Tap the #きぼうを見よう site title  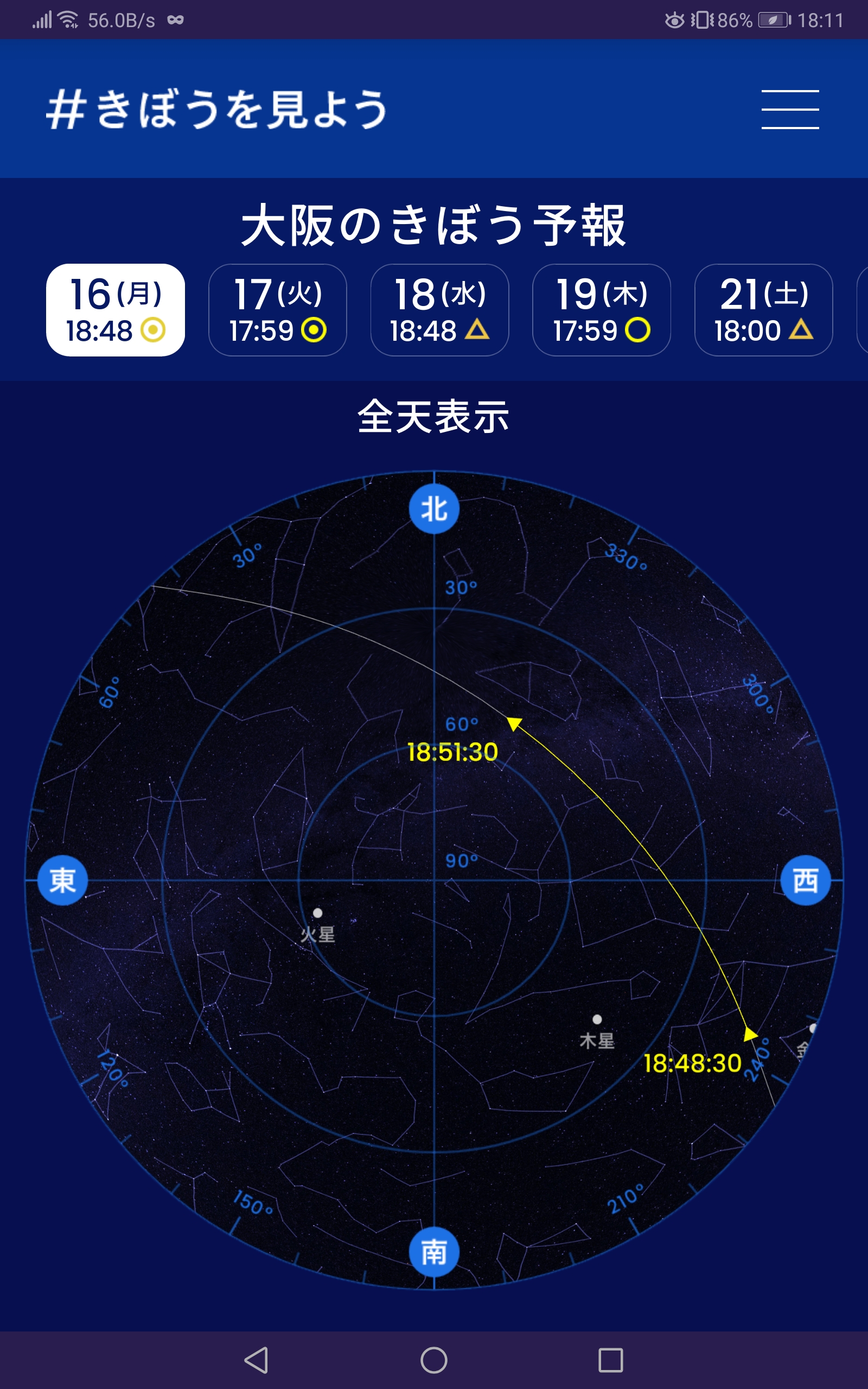click(x=217, y=109)
